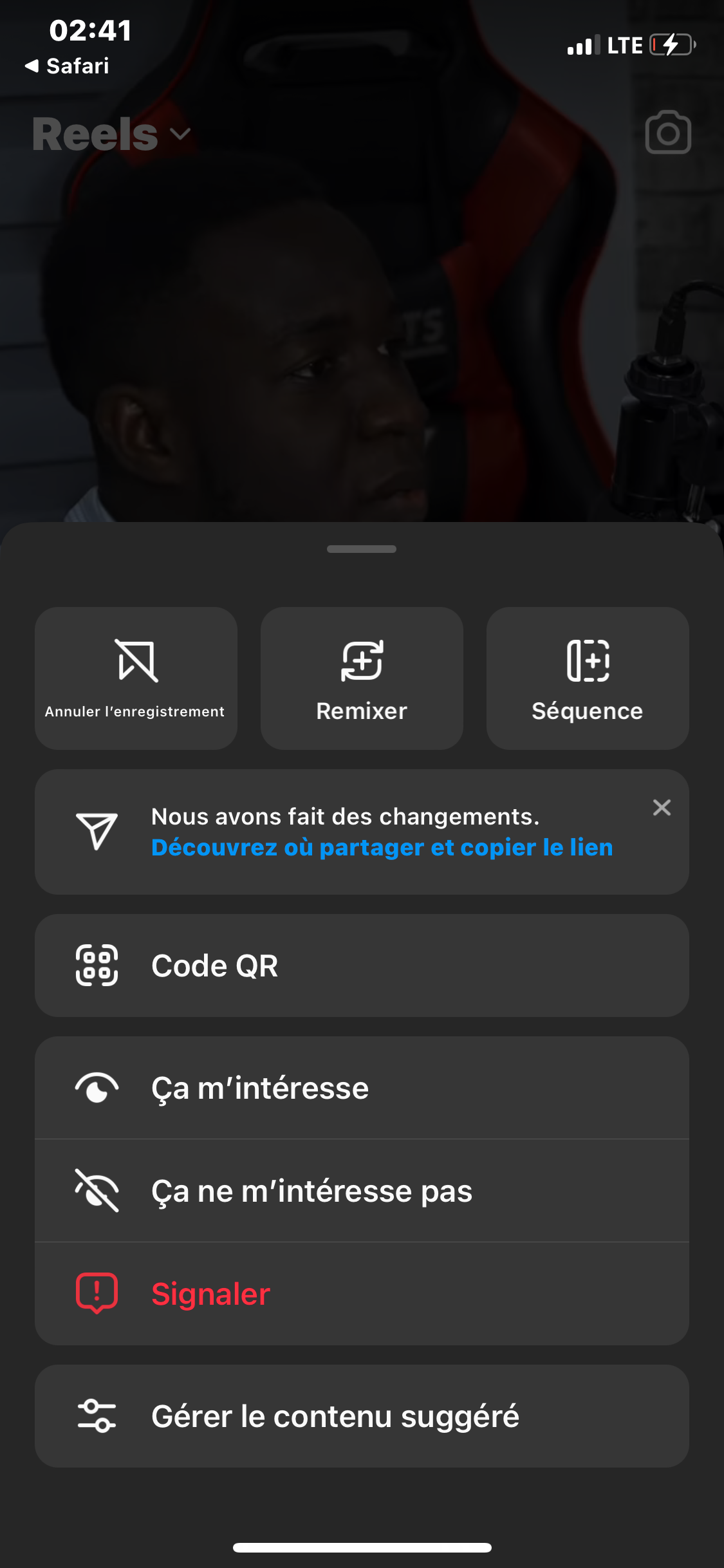The image size is (724, 1568).
Task: Open the camera icon beside Reels
Action: point(668,133)
